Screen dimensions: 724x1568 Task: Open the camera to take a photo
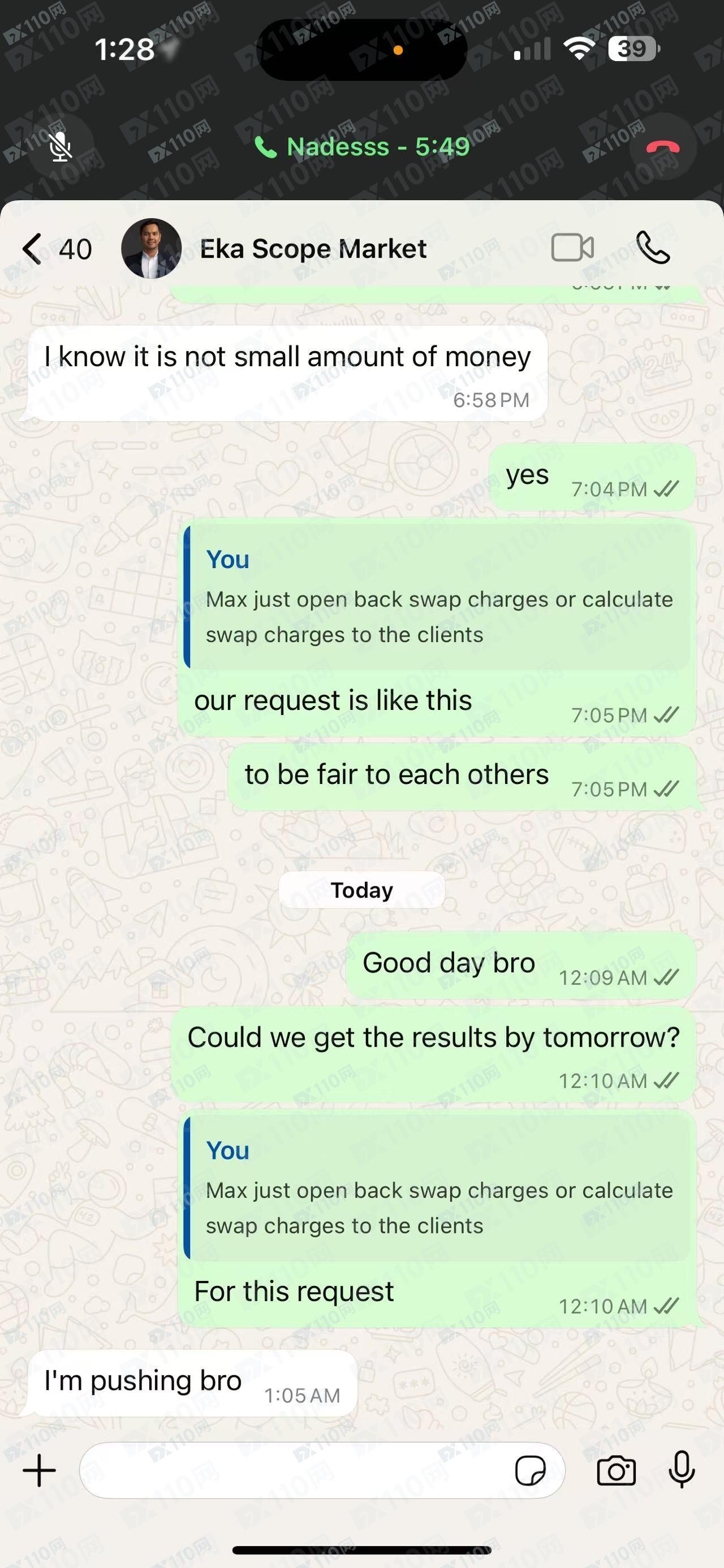(616, 1471)
